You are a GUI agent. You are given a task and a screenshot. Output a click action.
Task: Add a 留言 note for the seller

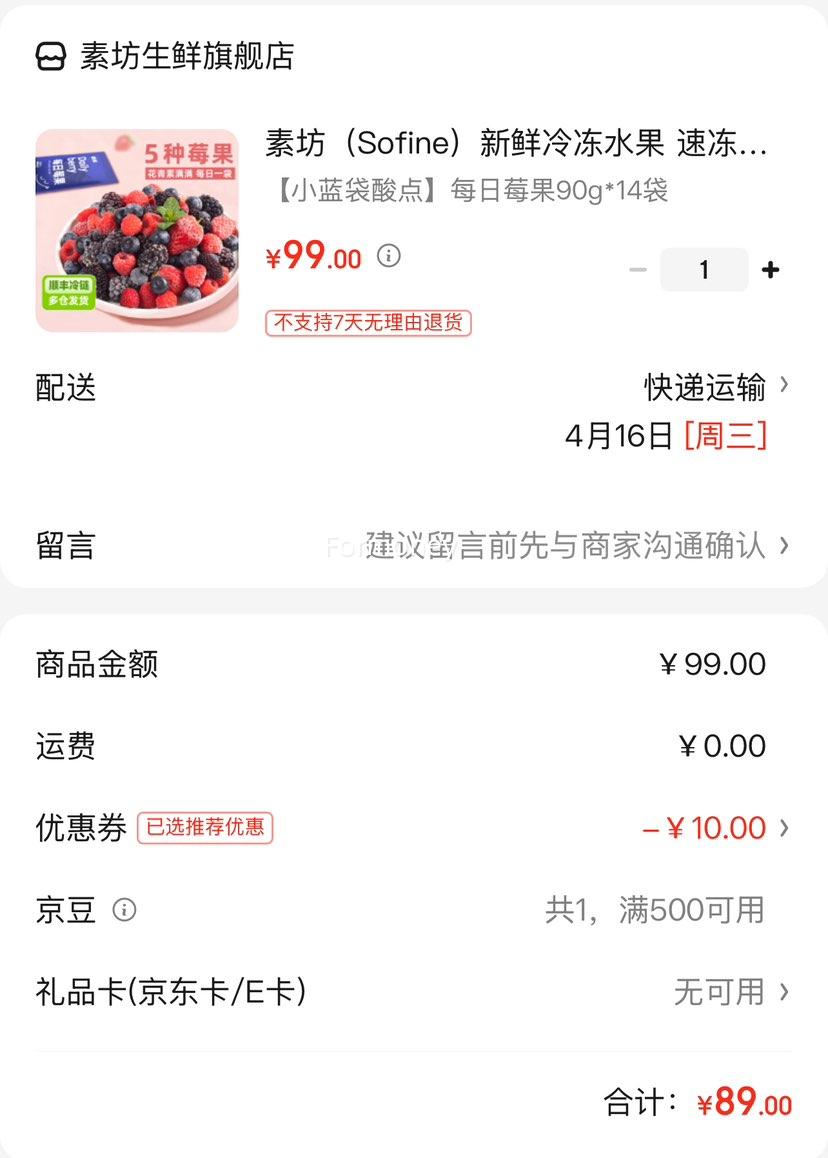565,546
